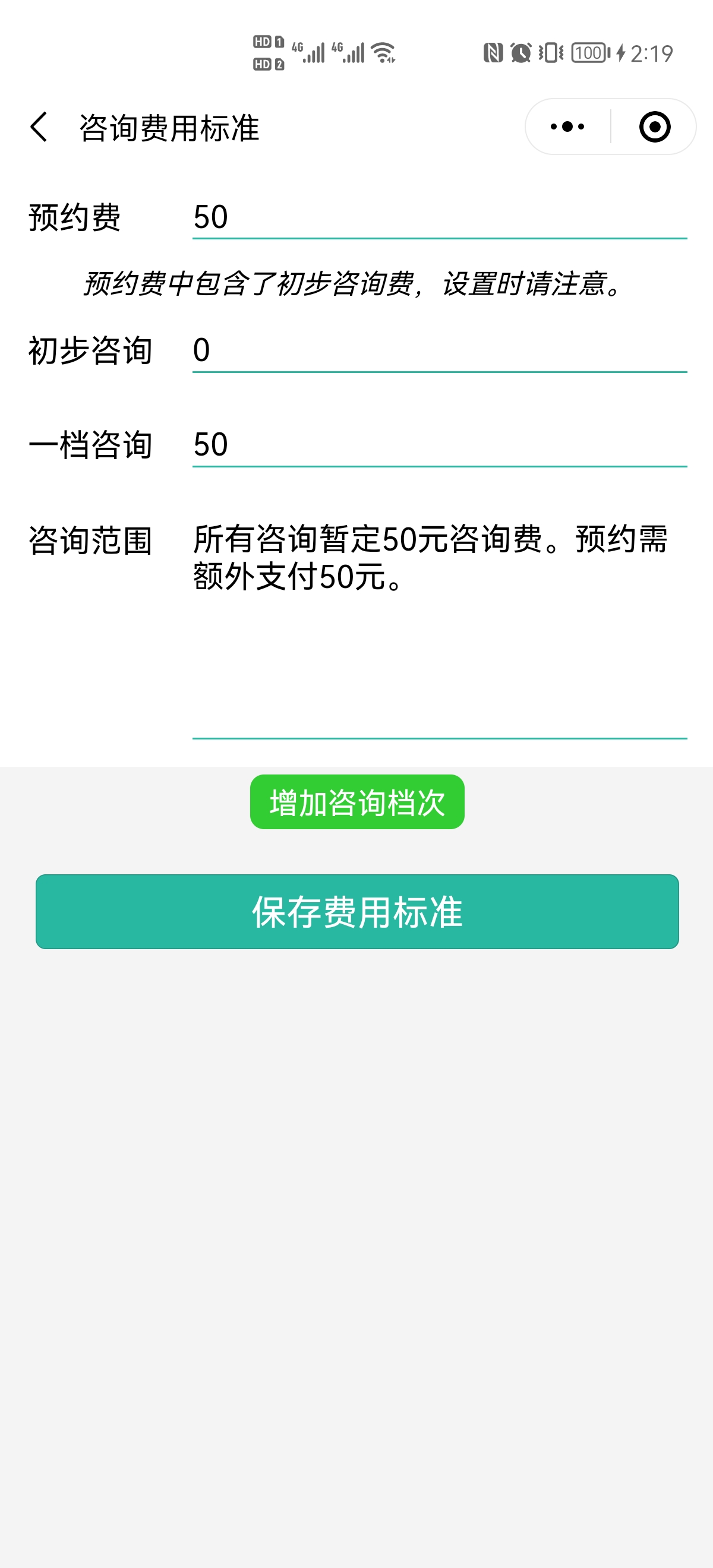This screenshot has width=713, height=1568.
Task: Edit the 一档咨询 fee field
Action: coord(439,445)
